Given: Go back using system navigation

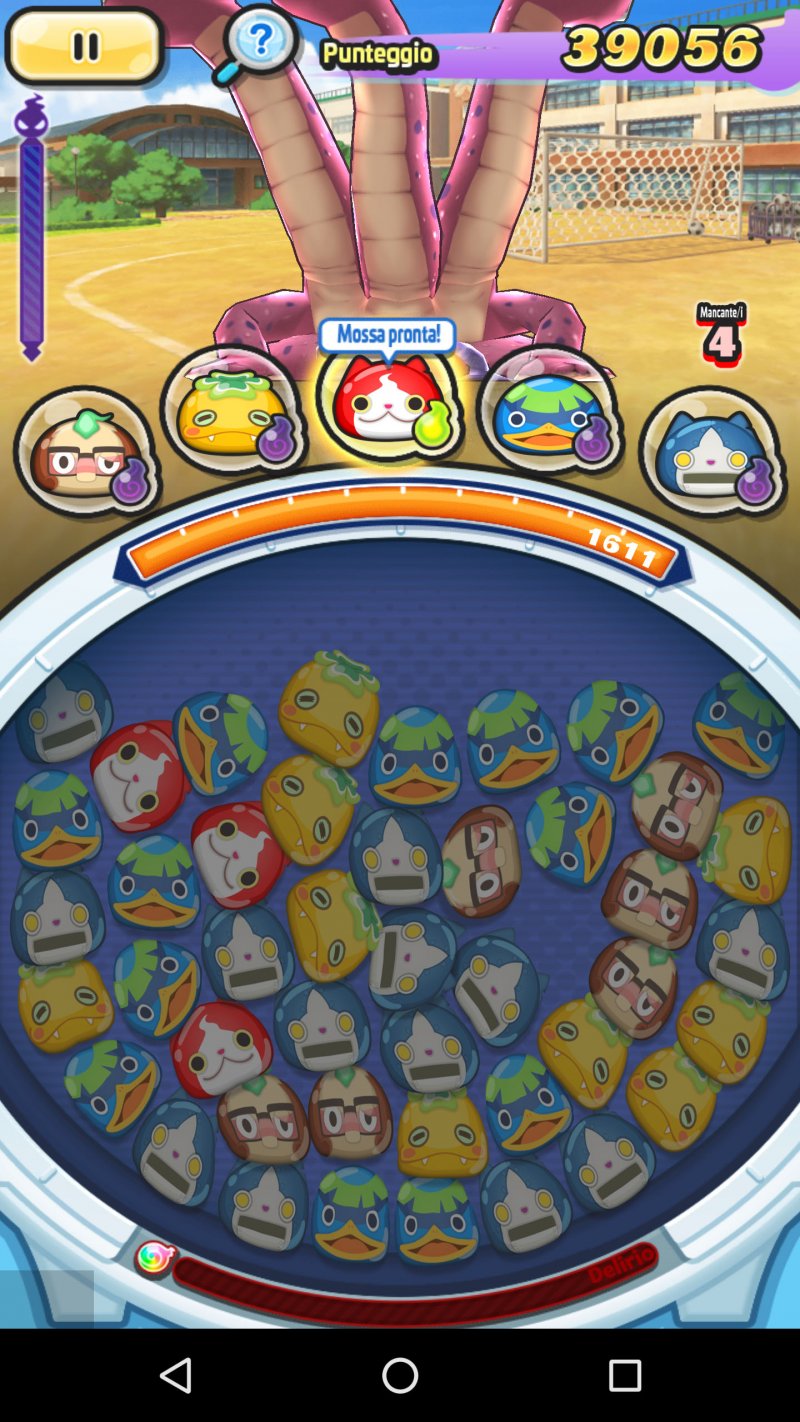Looking at the screenshot, I should pyautogui.click(x=176, y=1376).
